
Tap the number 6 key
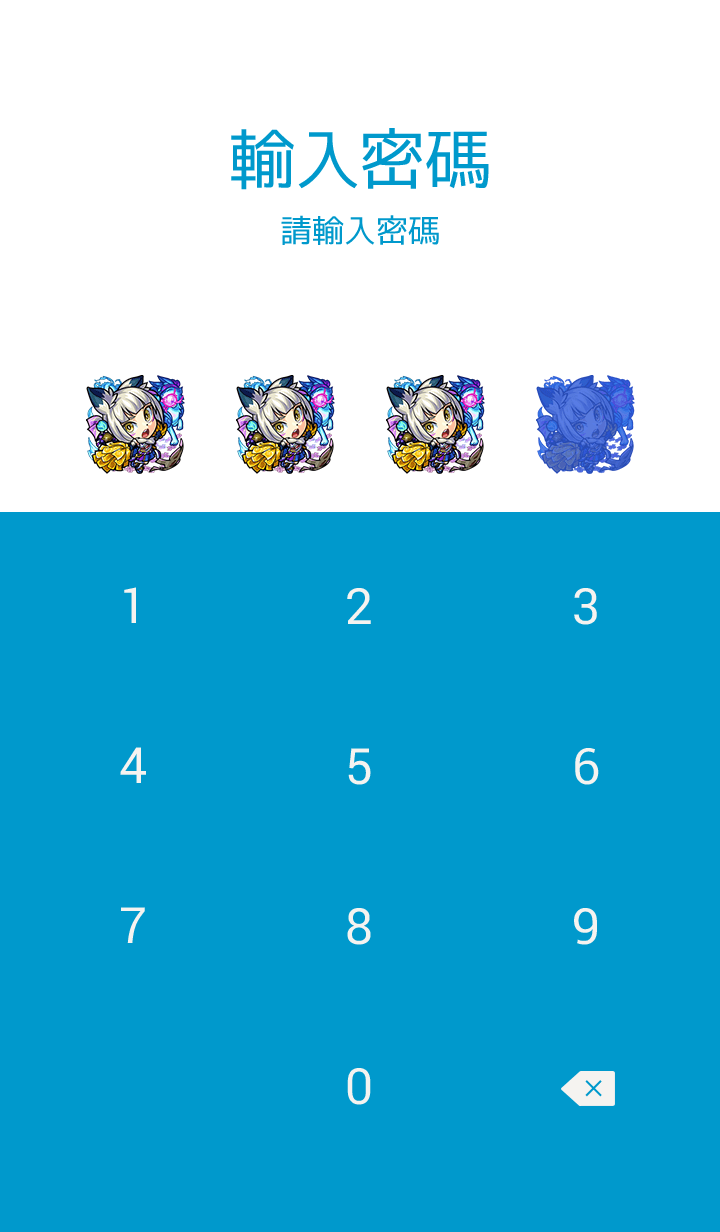[586, 767]
